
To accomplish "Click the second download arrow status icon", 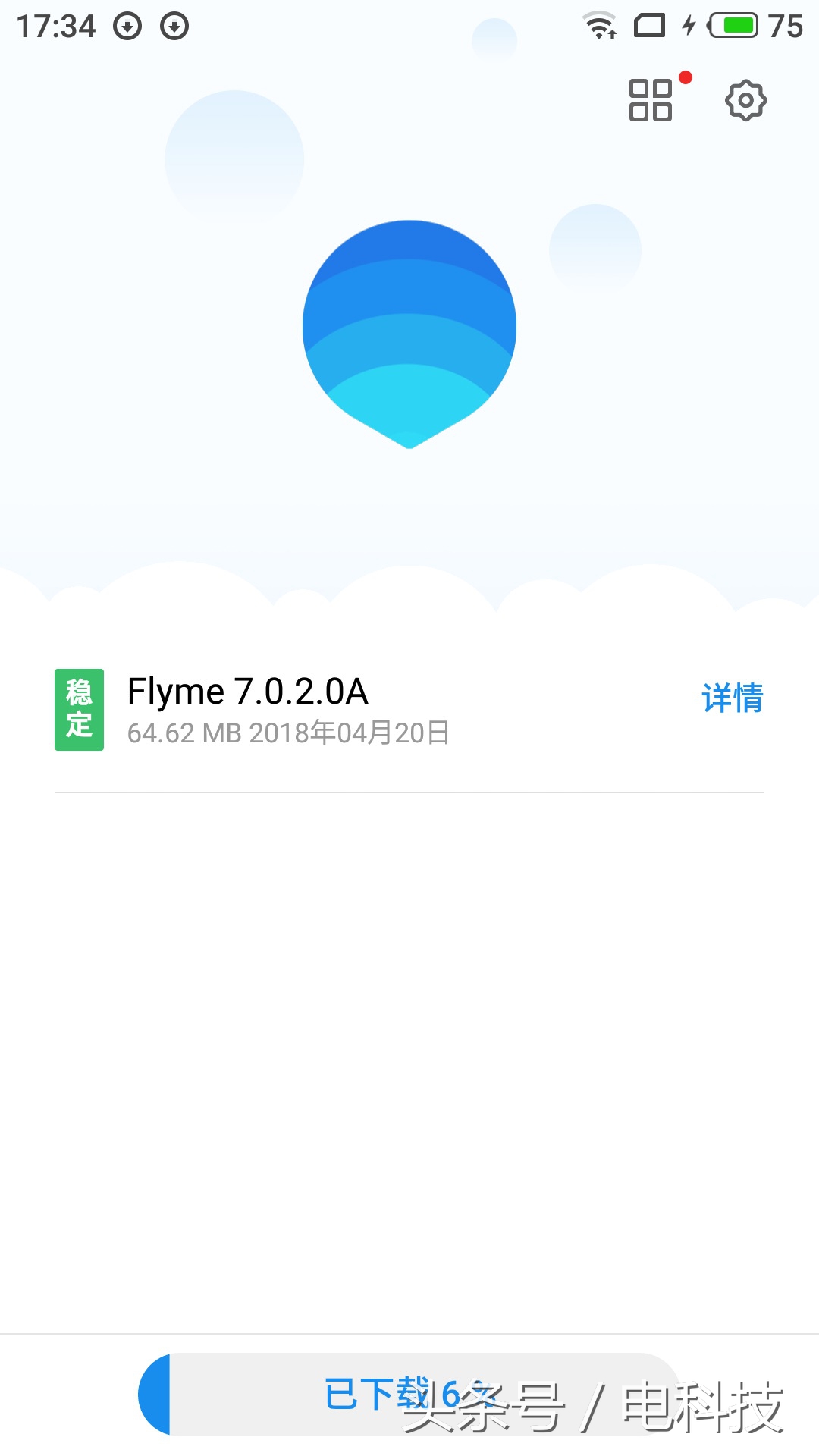I will pos(176,25).
